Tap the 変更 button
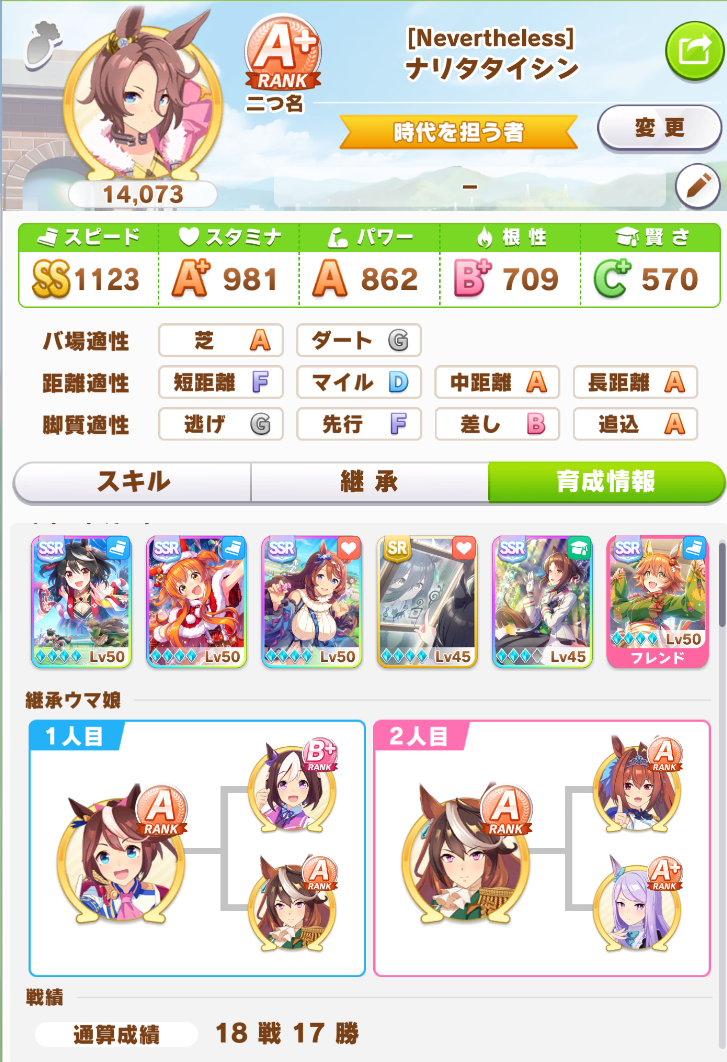The image size is (727, 1062). click(660, 128)
